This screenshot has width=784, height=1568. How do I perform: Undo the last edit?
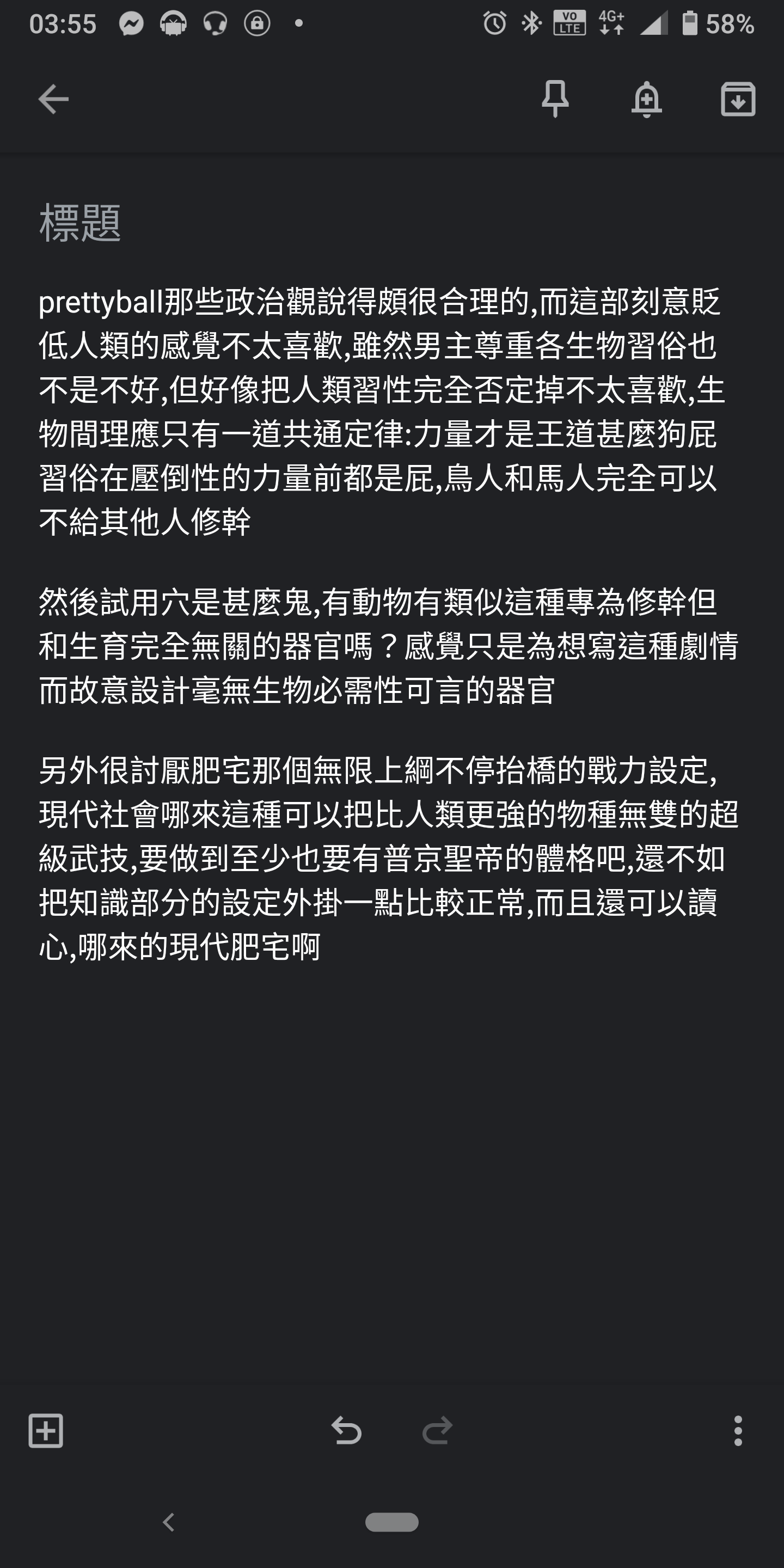pos(346,1430)
